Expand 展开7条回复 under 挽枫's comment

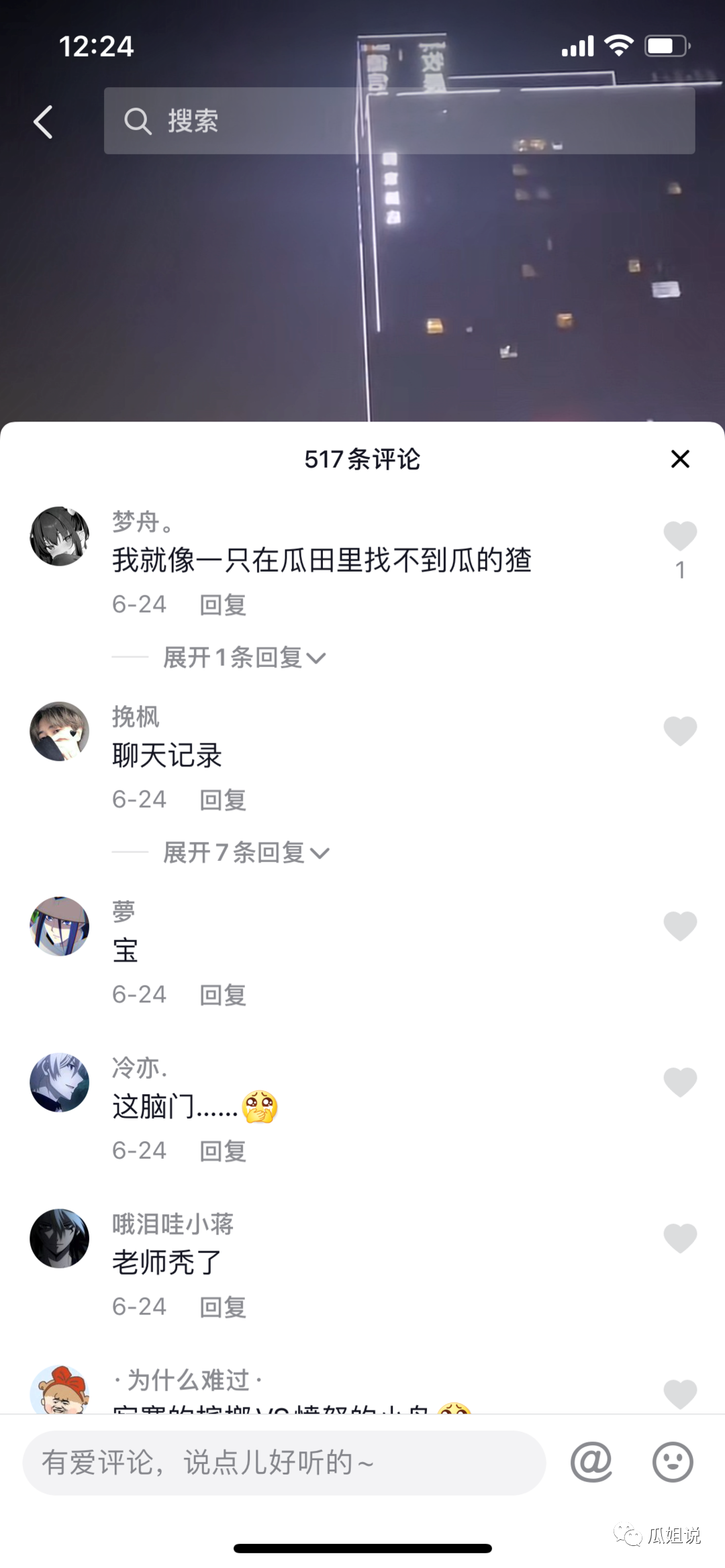point(246,853)
